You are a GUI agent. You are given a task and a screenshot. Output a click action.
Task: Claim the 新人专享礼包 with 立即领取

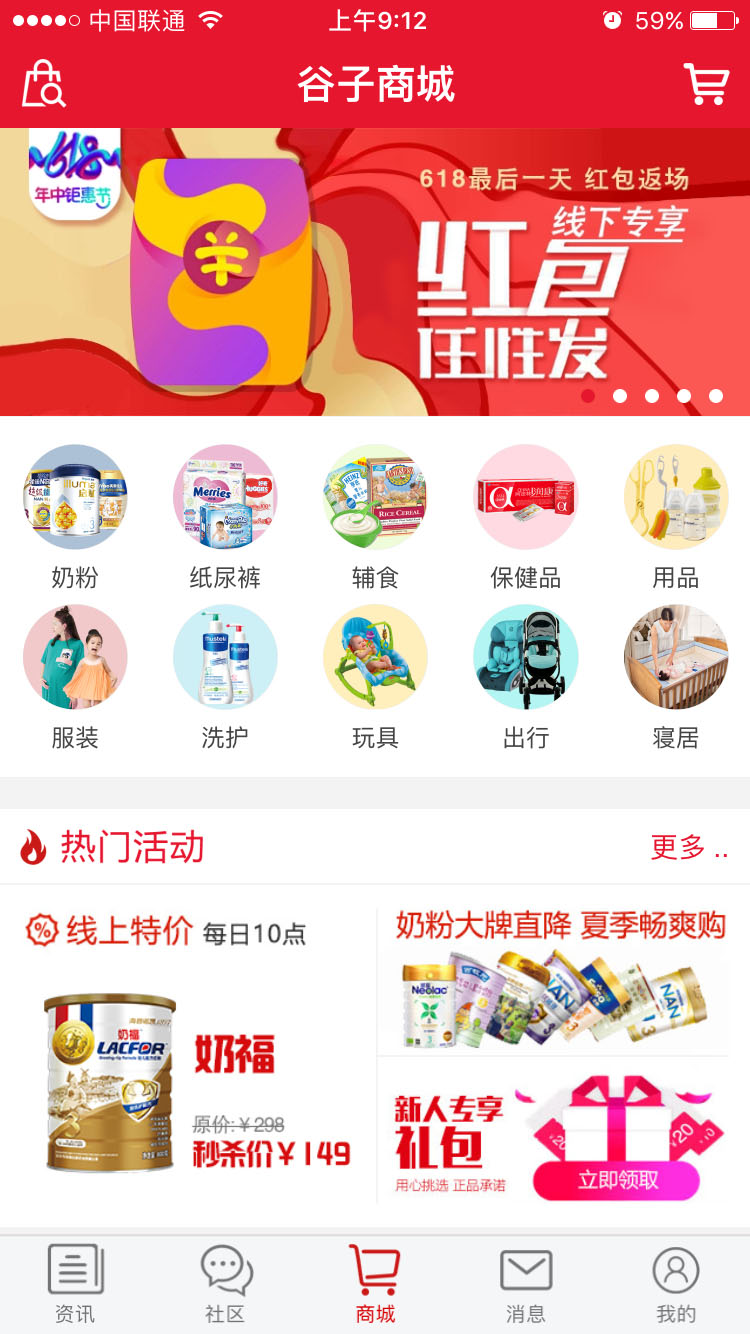tap(617, 1180)
